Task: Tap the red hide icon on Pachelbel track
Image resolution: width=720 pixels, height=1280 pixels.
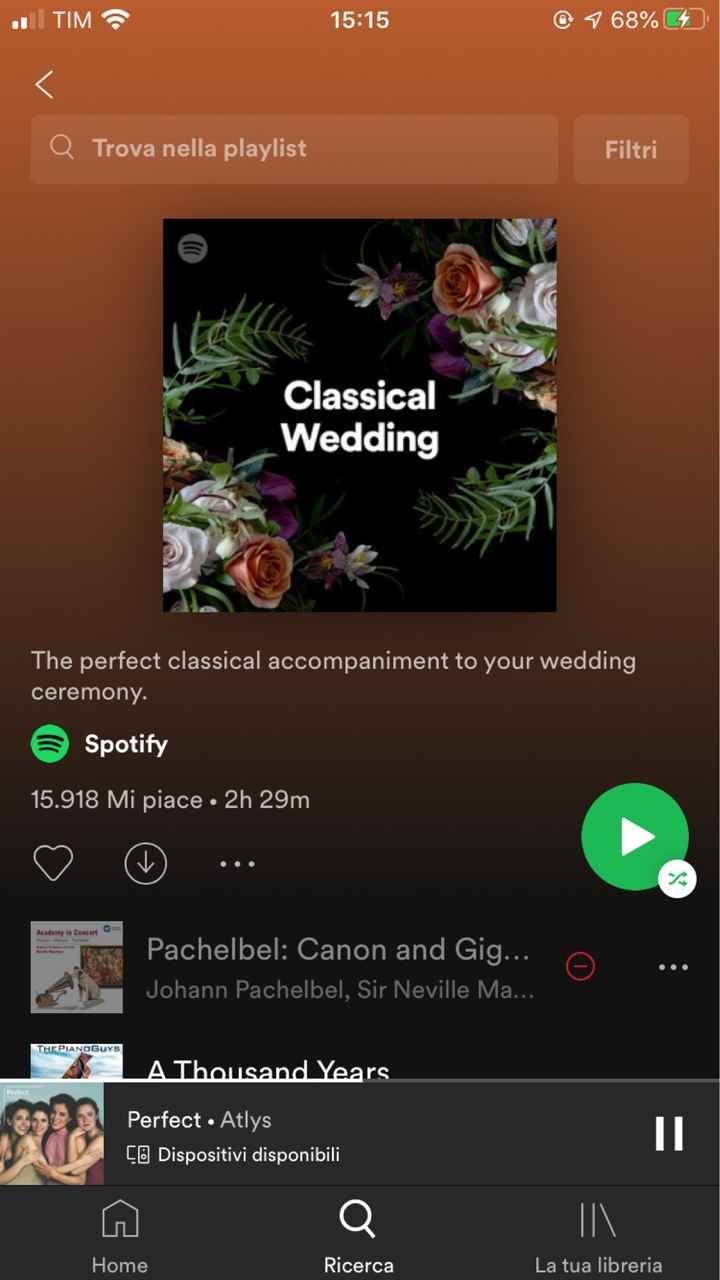Action: [x=580, y=966]
